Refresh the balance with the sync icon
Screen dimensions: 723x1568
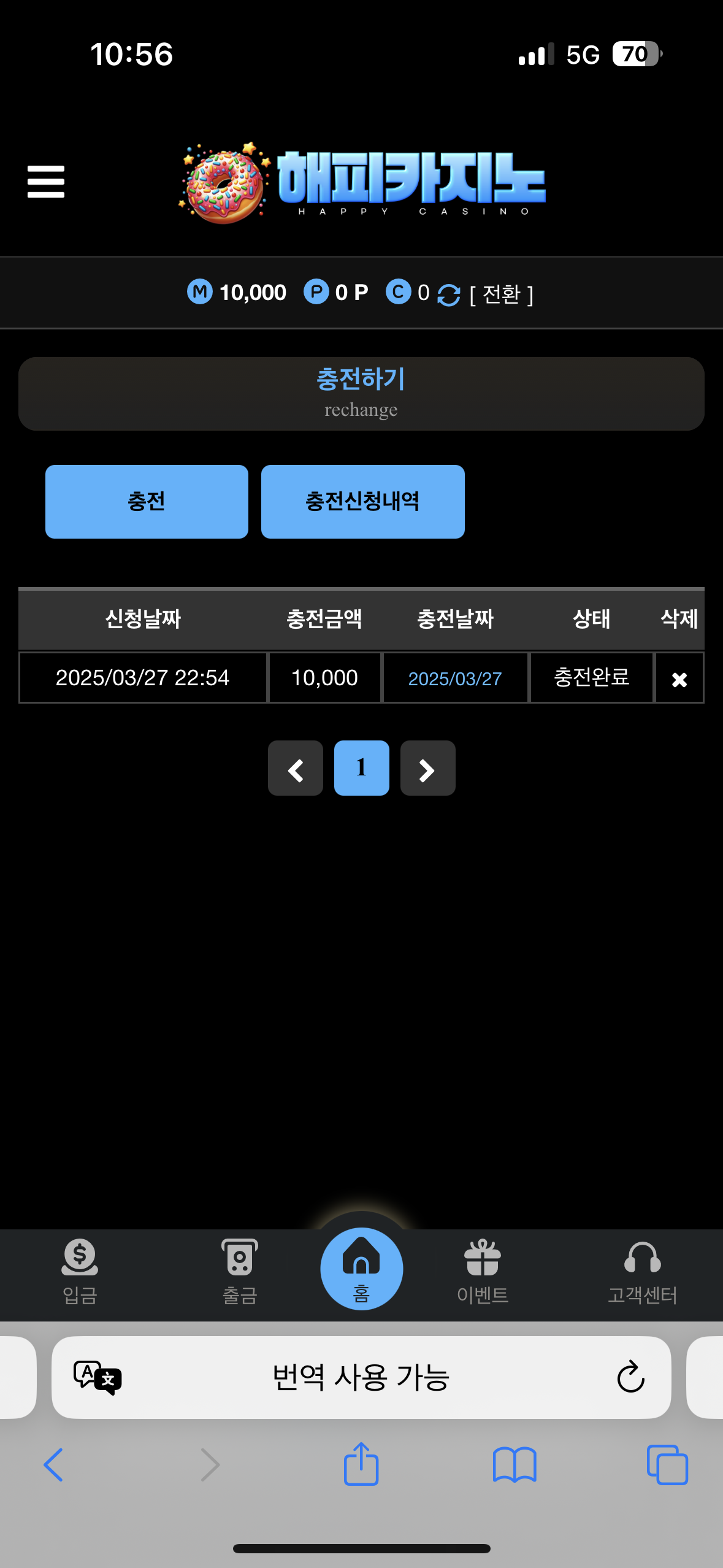[x=448, y=294]
